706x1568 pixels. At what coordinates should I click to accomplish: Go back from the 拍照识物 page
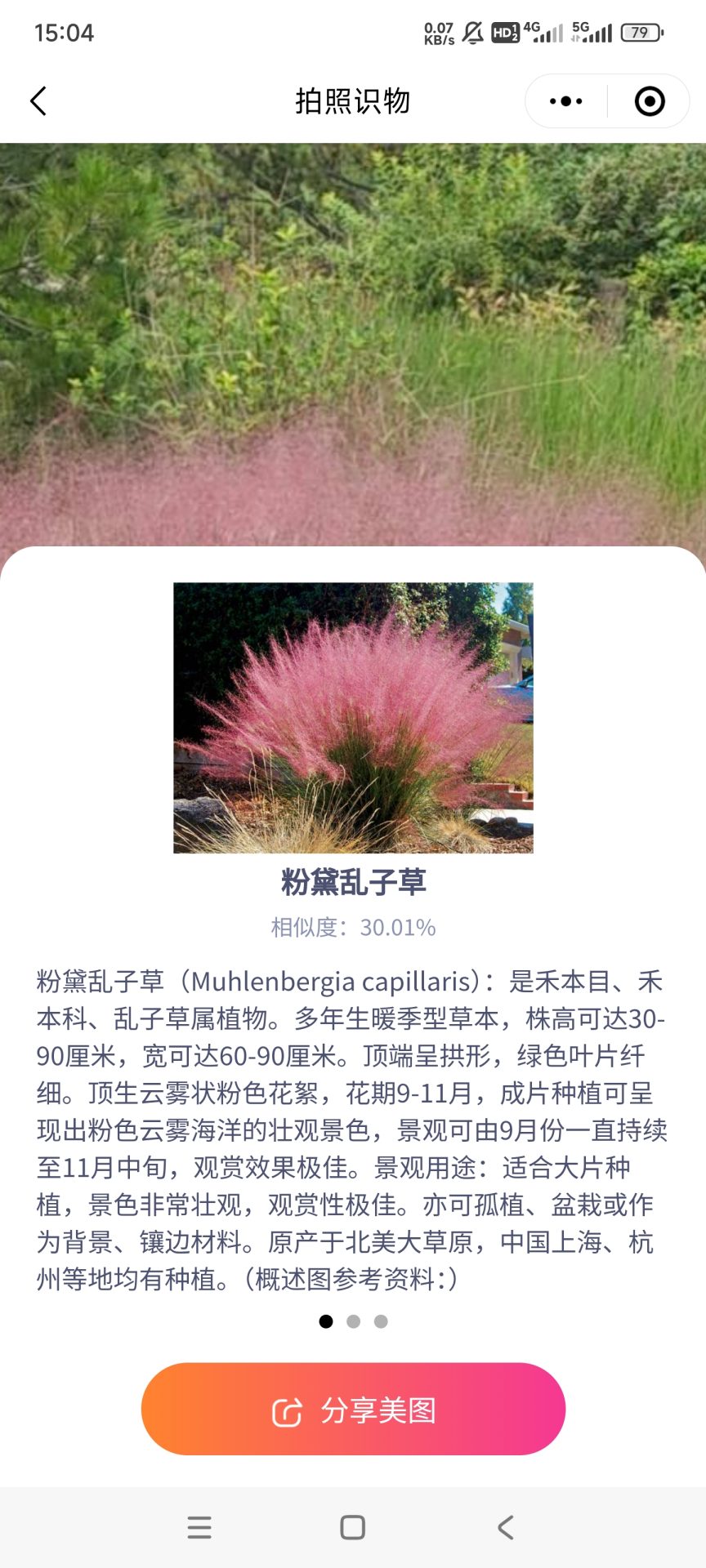tap(38, 101)
